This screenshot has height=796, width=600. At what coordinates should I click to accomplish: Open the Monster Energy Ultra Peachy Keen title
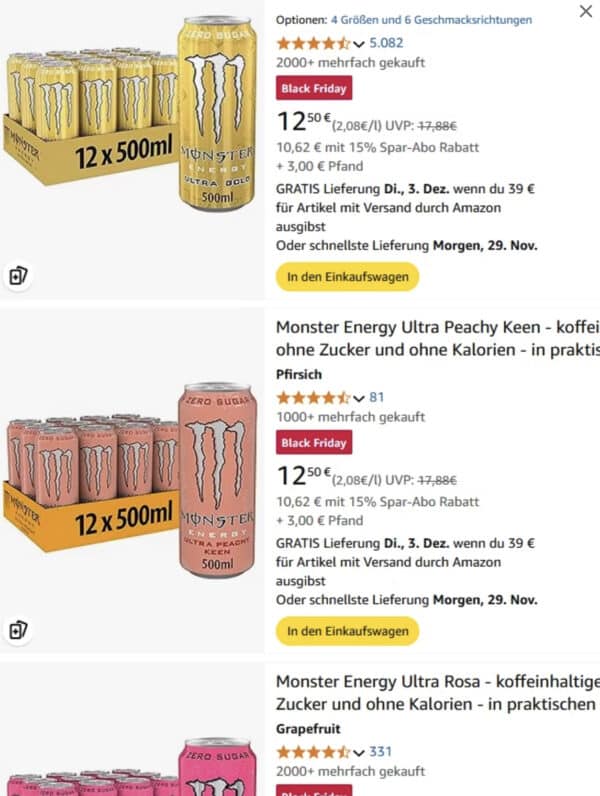pos(437,339)
